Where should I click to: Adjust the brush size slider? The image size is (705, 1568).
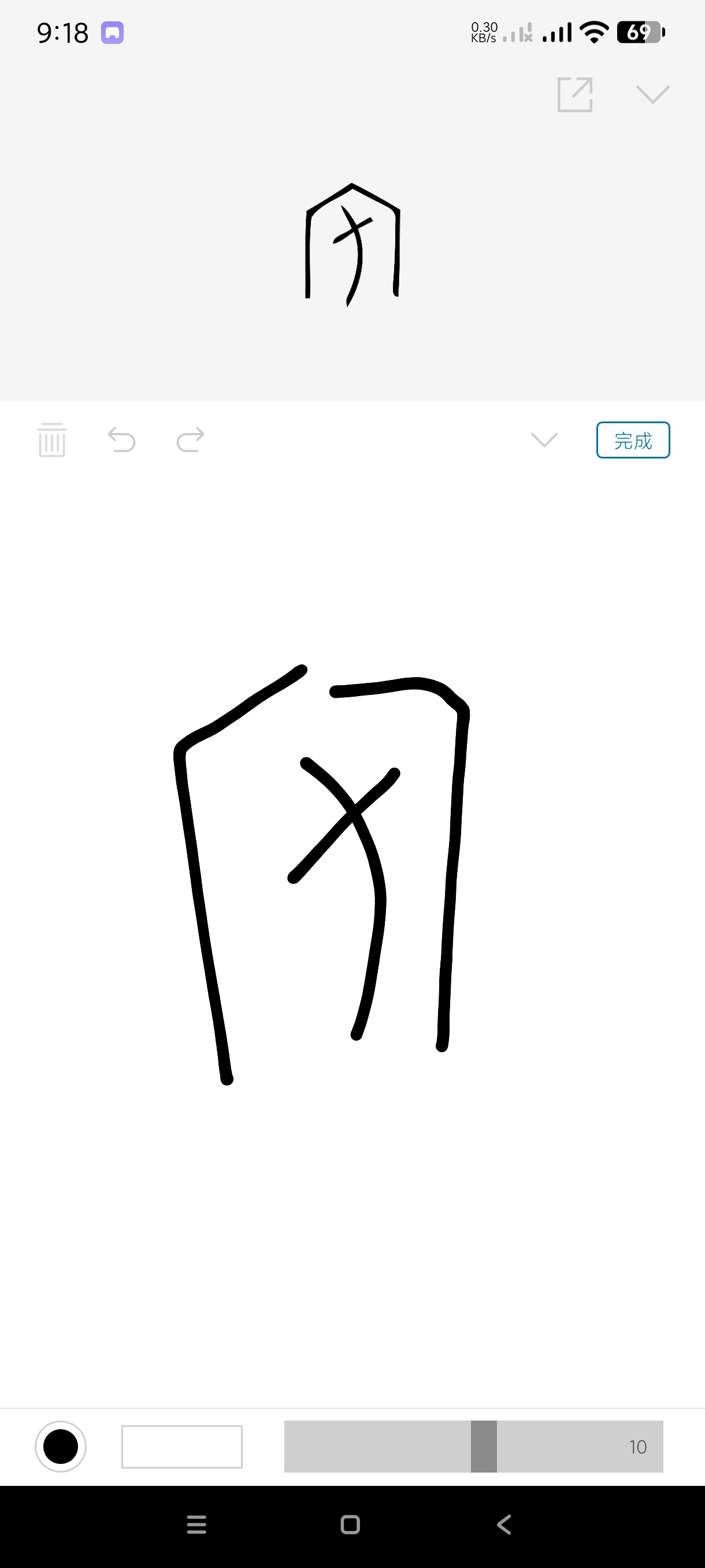[x=484, y=1446]
